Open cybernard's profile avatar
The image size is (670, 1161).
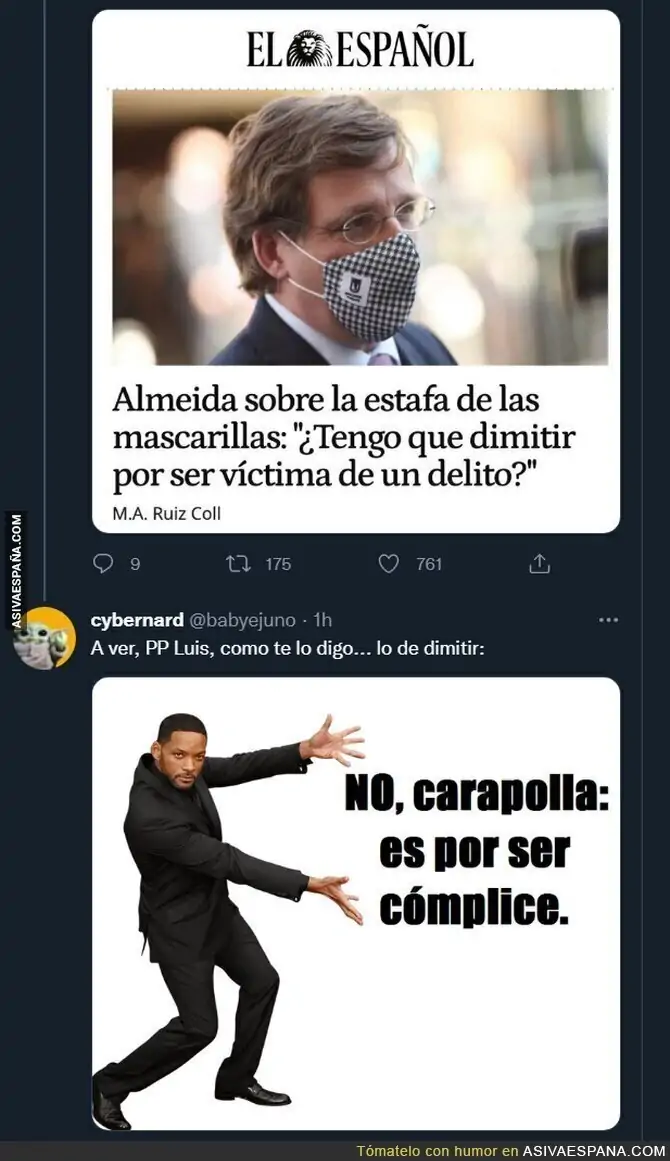pyautogui.click(x=44, y=638)
